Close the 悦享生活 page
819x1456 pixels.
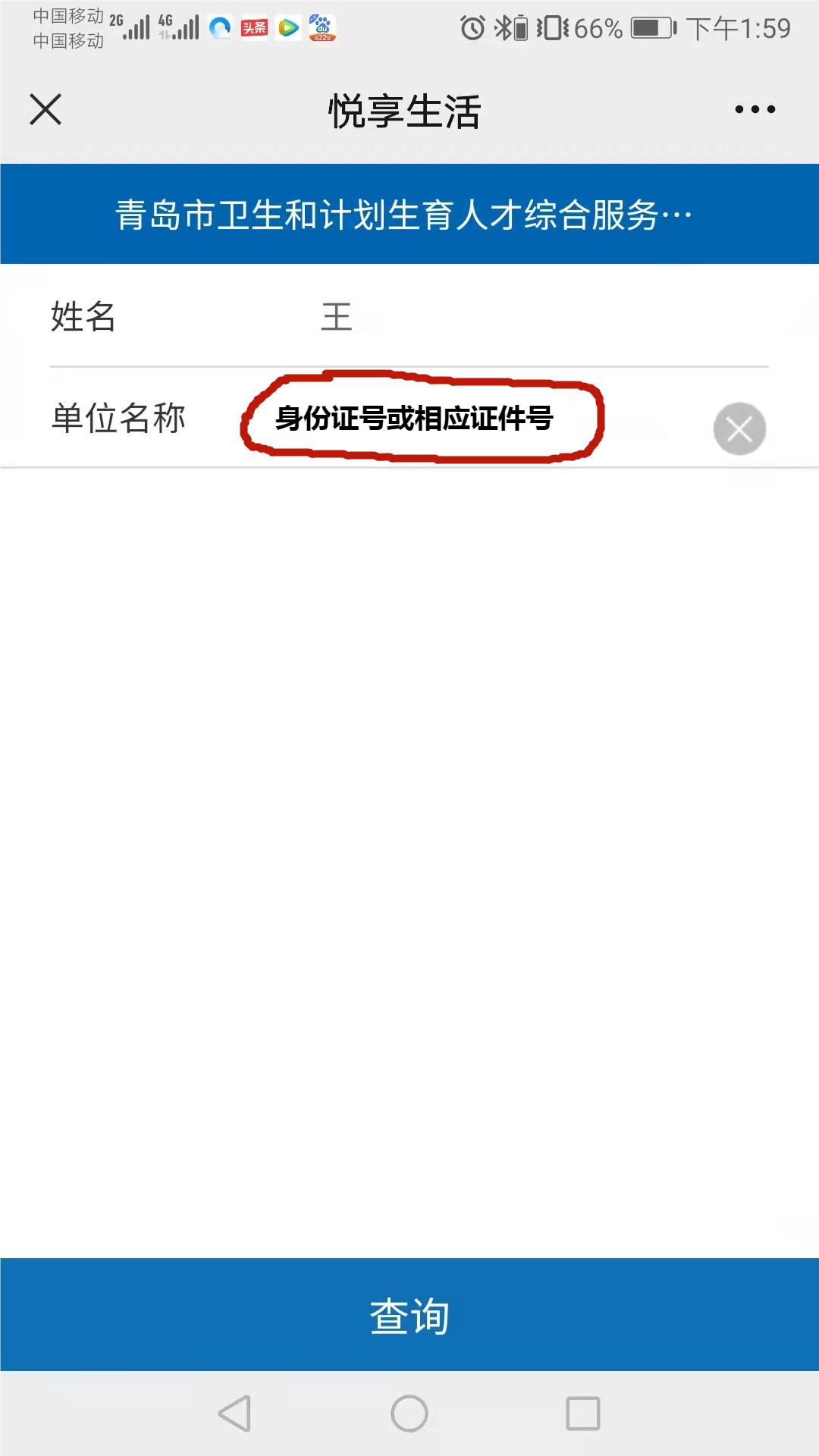pyautogui.click(x=45, y=109)
